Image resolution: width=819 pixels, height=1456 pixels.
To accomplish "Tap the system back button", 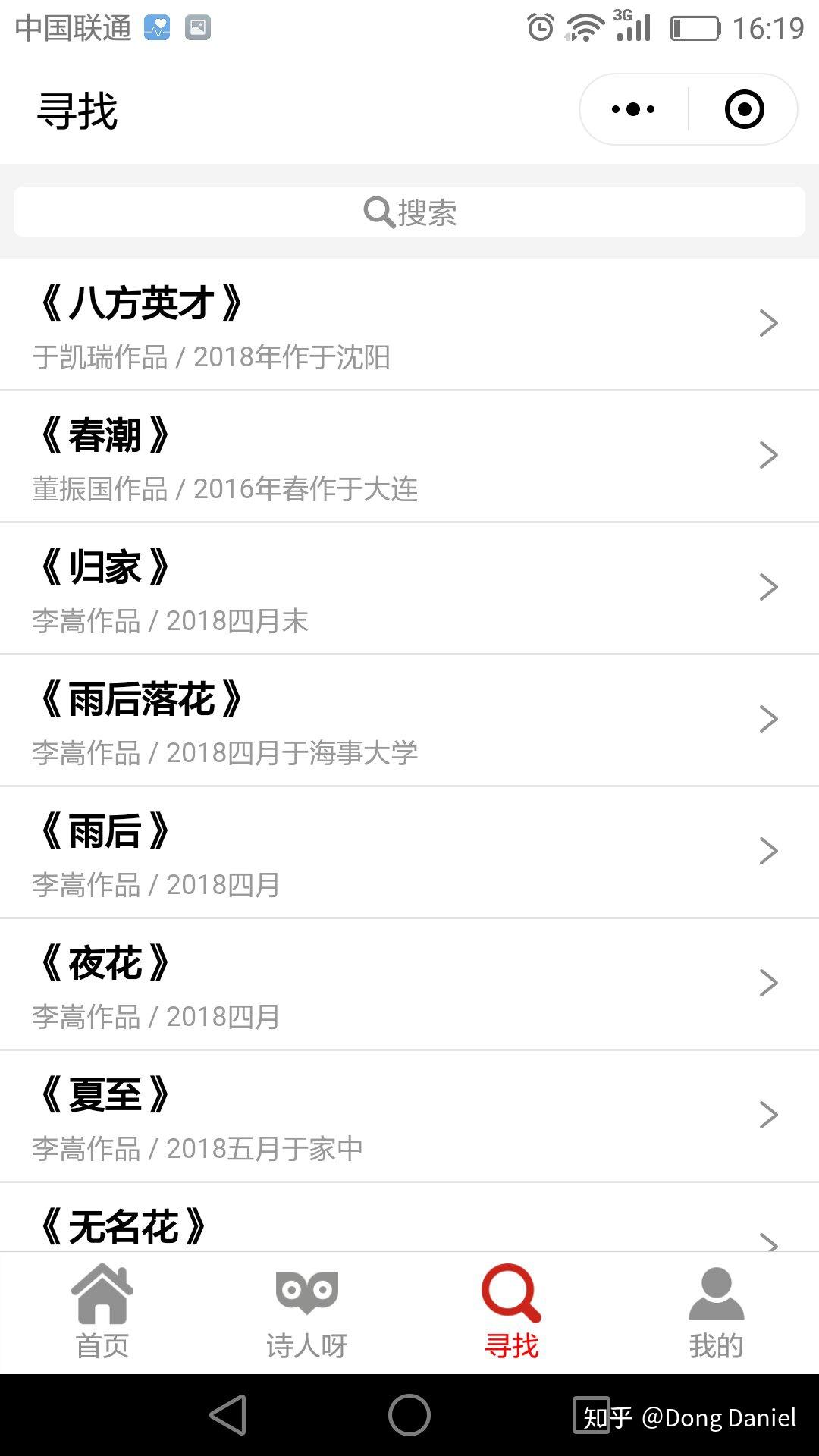I will click(228, 1415).
